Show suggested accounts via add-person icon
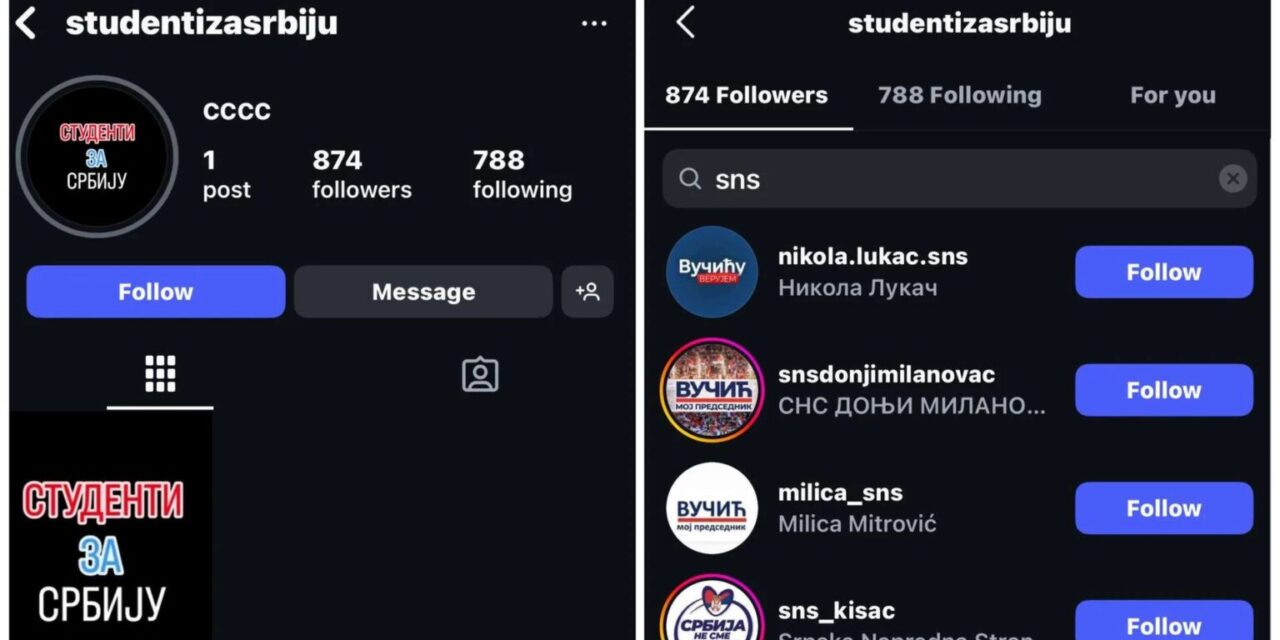This screenshot has height=640, width=1280. coord(587,292)
